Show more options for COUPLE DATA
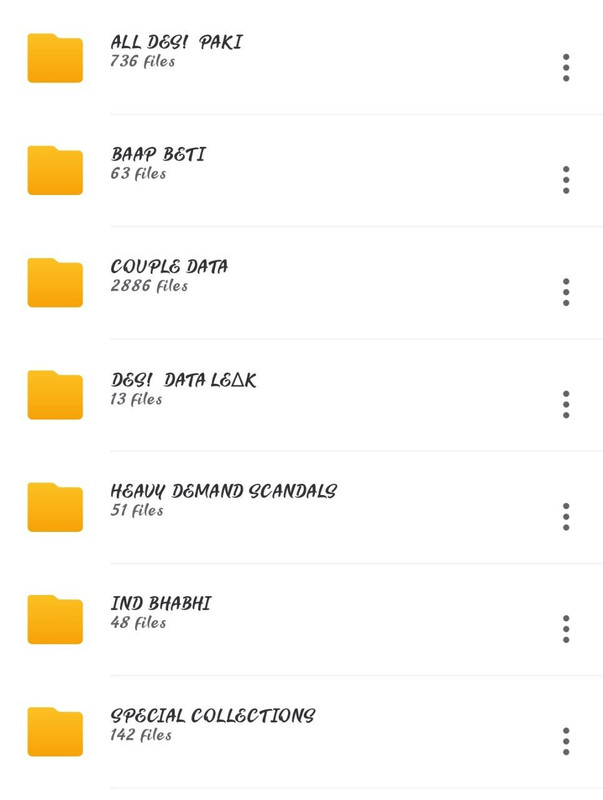The height and width of the screenshot is (800, 603). 566,292
